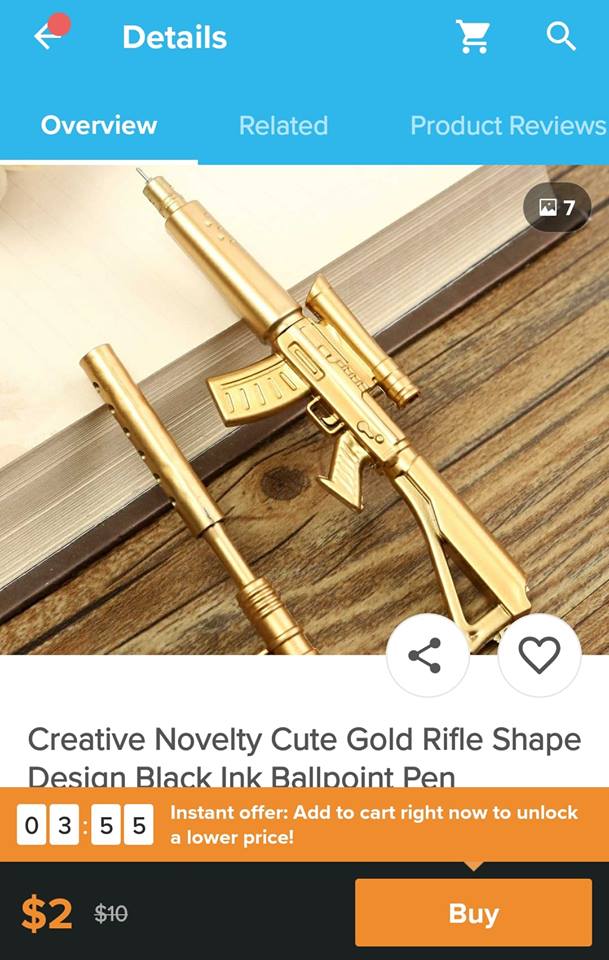The height and width of the screenshot is (960, 609).
Task: Open the shopping cart
Action: pos(472,37)
